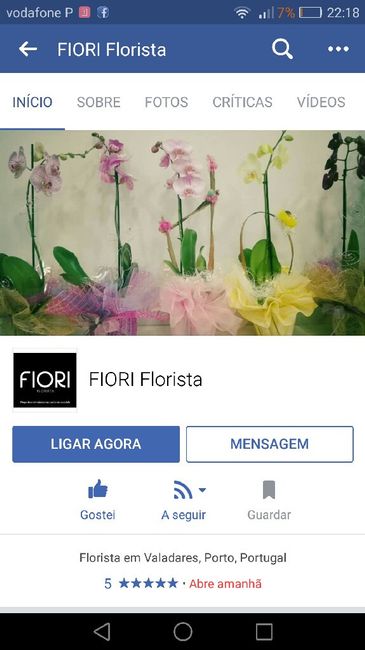Switch to the FOTOS tab
This screenshot has height=650, width=365.
166,102
